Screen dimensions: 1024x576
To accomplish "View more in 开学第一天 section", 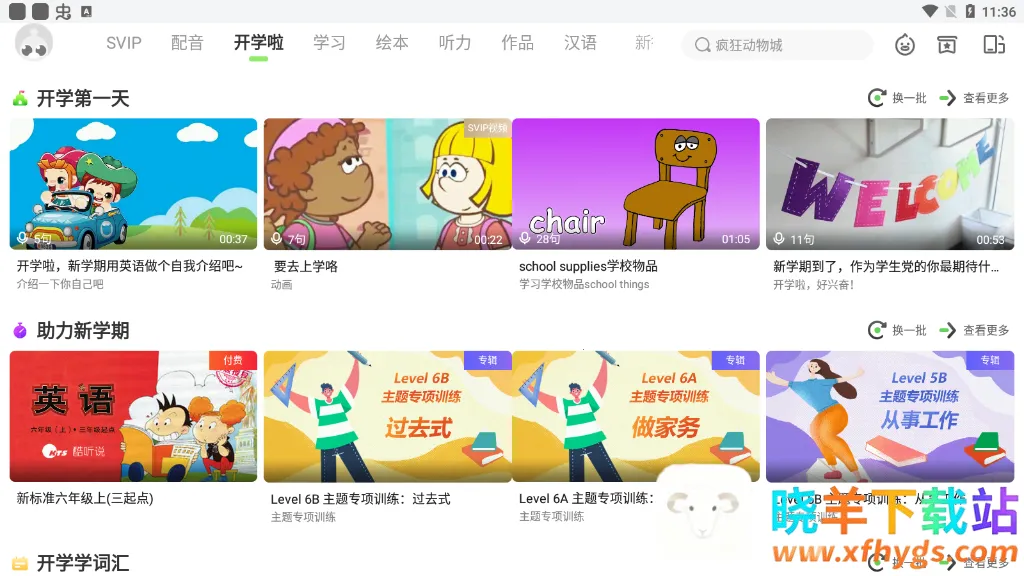I will 975,98.
